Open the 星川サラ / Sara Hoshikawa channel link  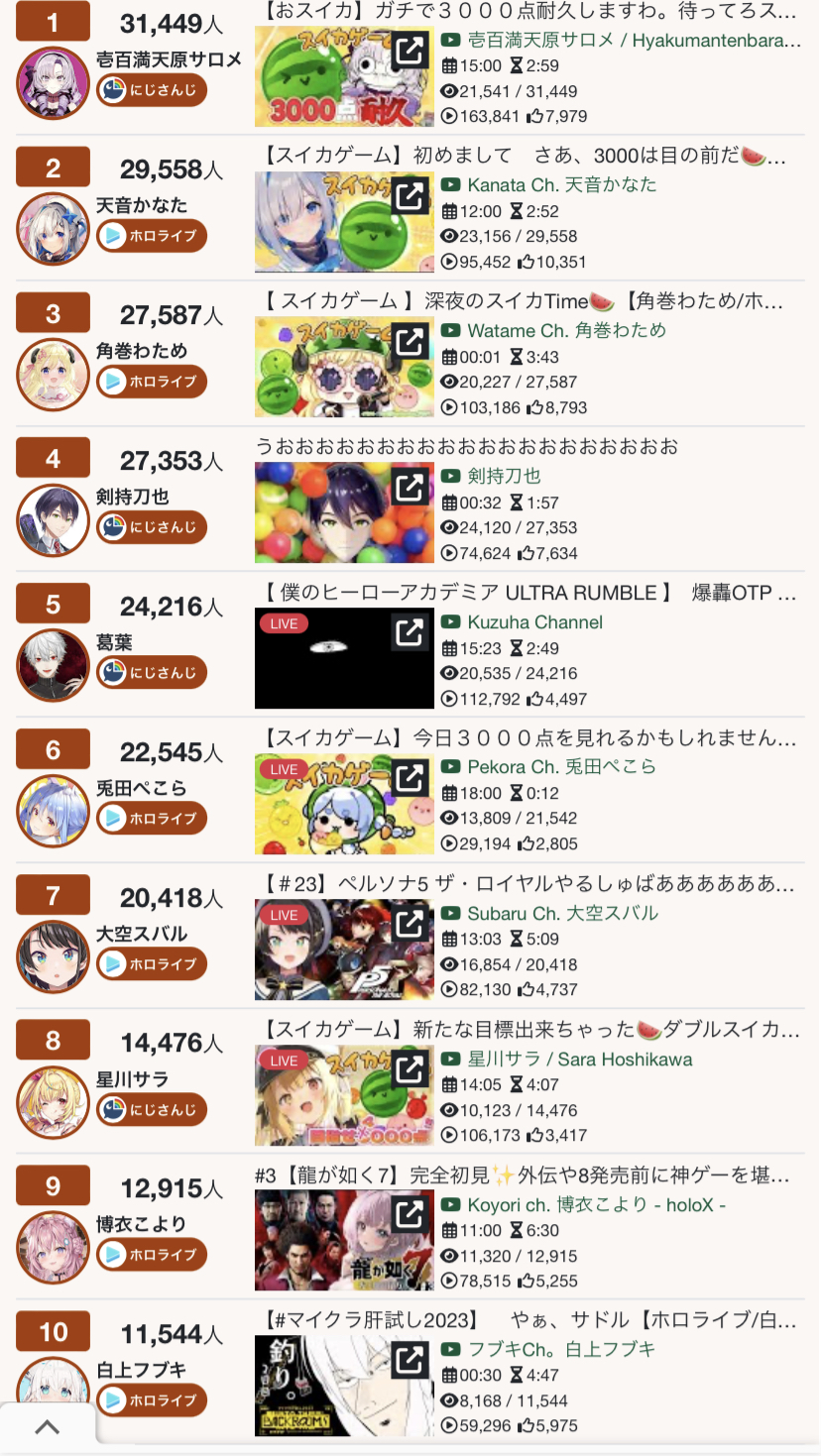(x=579, y=1059)
